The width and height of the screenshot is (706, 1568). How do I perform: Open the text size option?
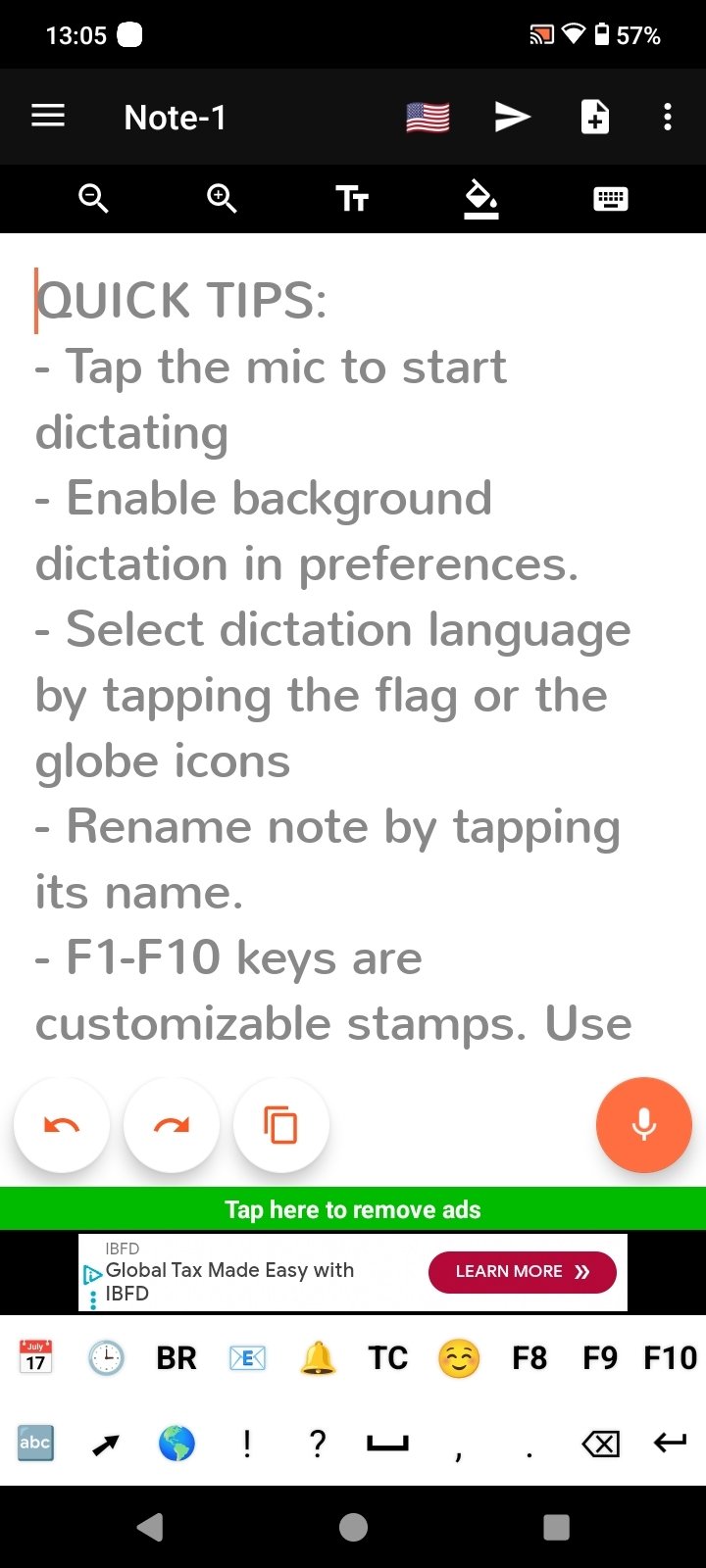pyautogui.click(x=352, y=199)
